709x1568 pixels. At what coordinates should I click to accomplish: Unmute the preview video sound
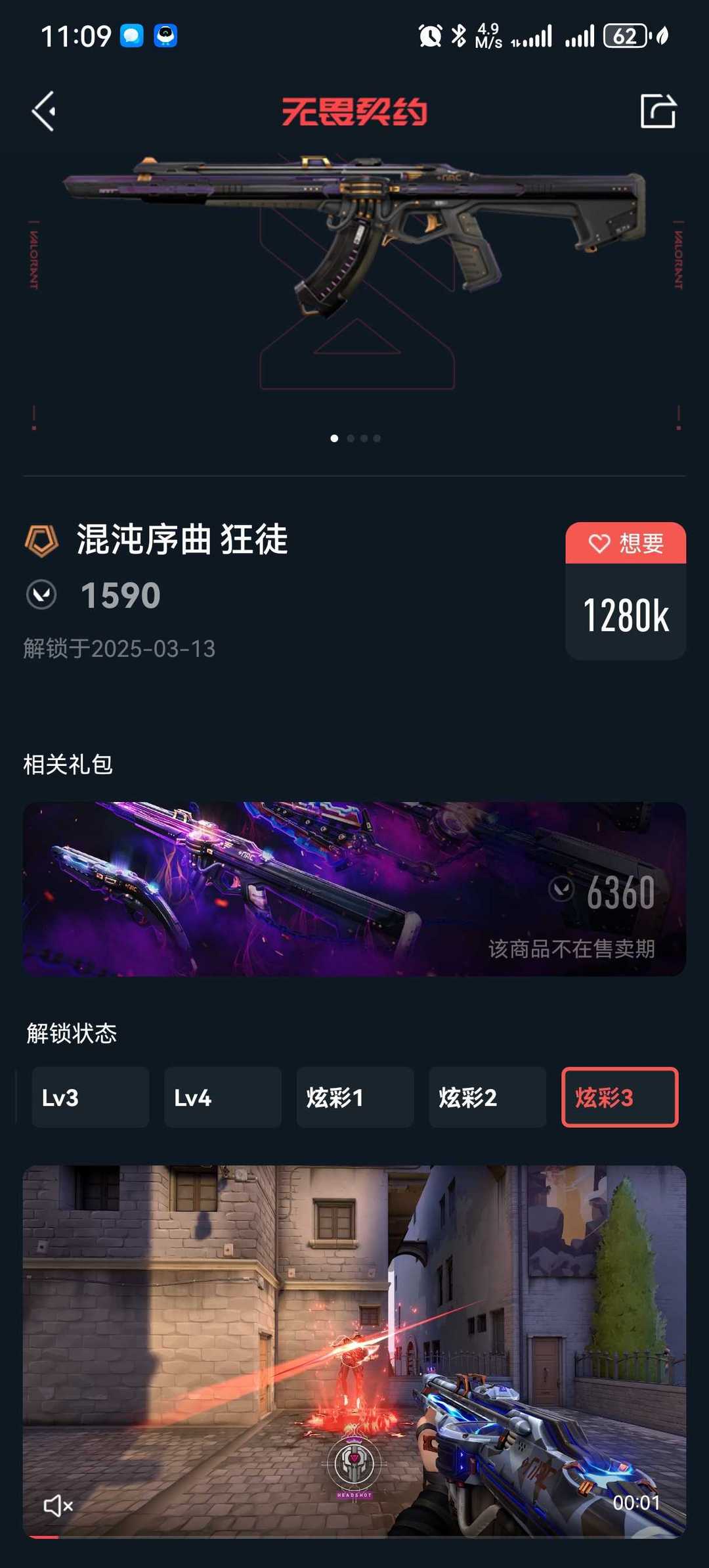coord(58,1505)
